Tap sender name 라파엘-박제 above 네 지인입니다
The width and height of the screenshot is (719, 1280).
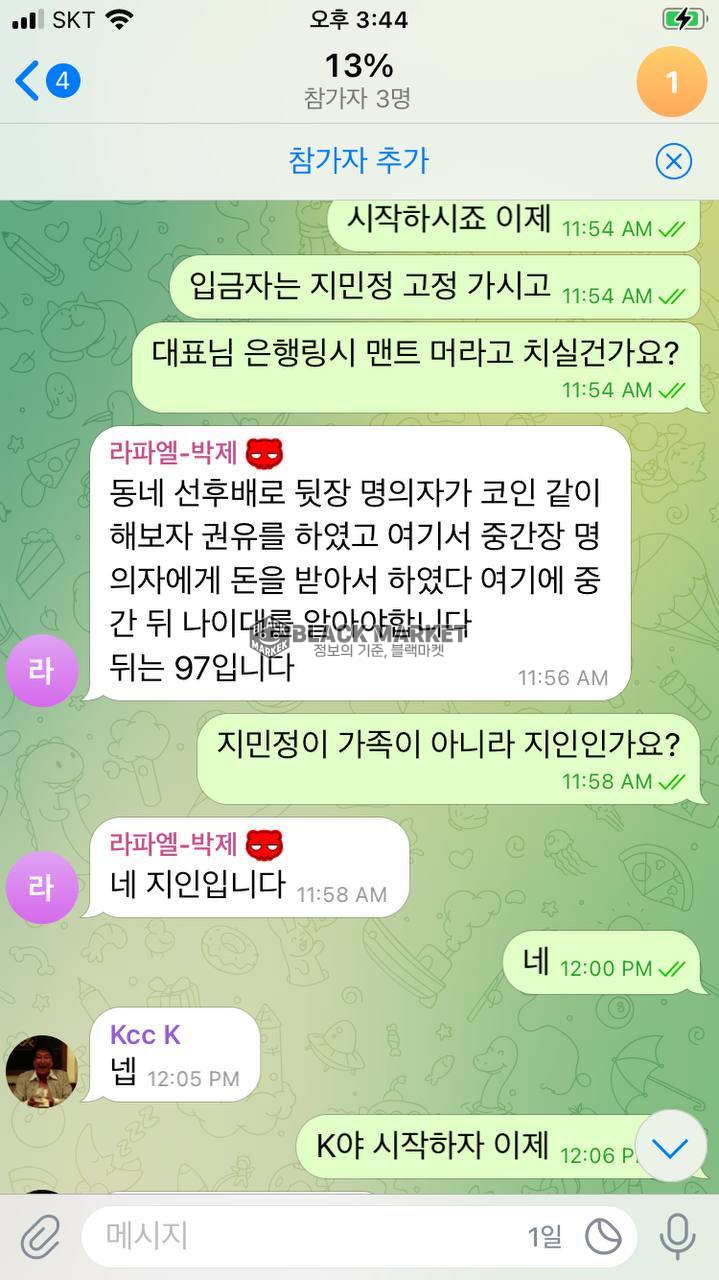pyautogui.click(x=175, y=844)
